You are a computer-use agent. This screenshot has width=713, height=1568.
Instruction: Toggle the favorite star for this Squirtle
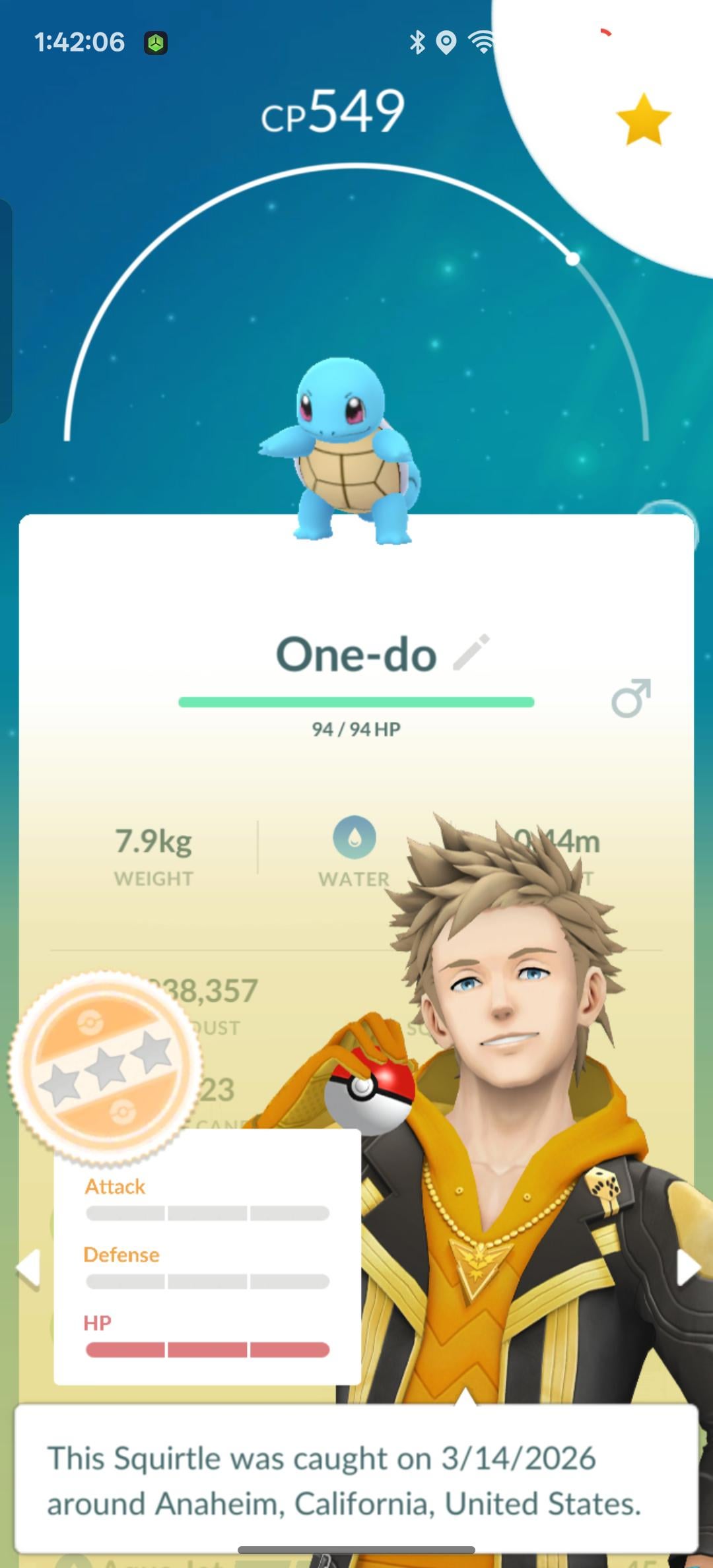[643, 119]
